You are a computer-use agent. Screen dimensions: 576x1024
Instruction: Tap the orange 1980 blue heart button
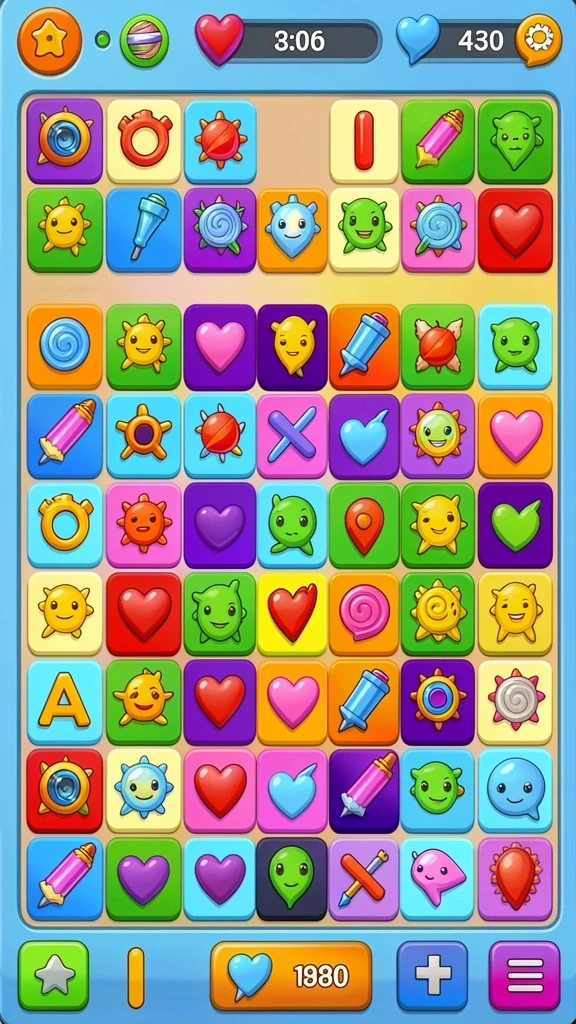pyautogui.click(x=291, y=976)
